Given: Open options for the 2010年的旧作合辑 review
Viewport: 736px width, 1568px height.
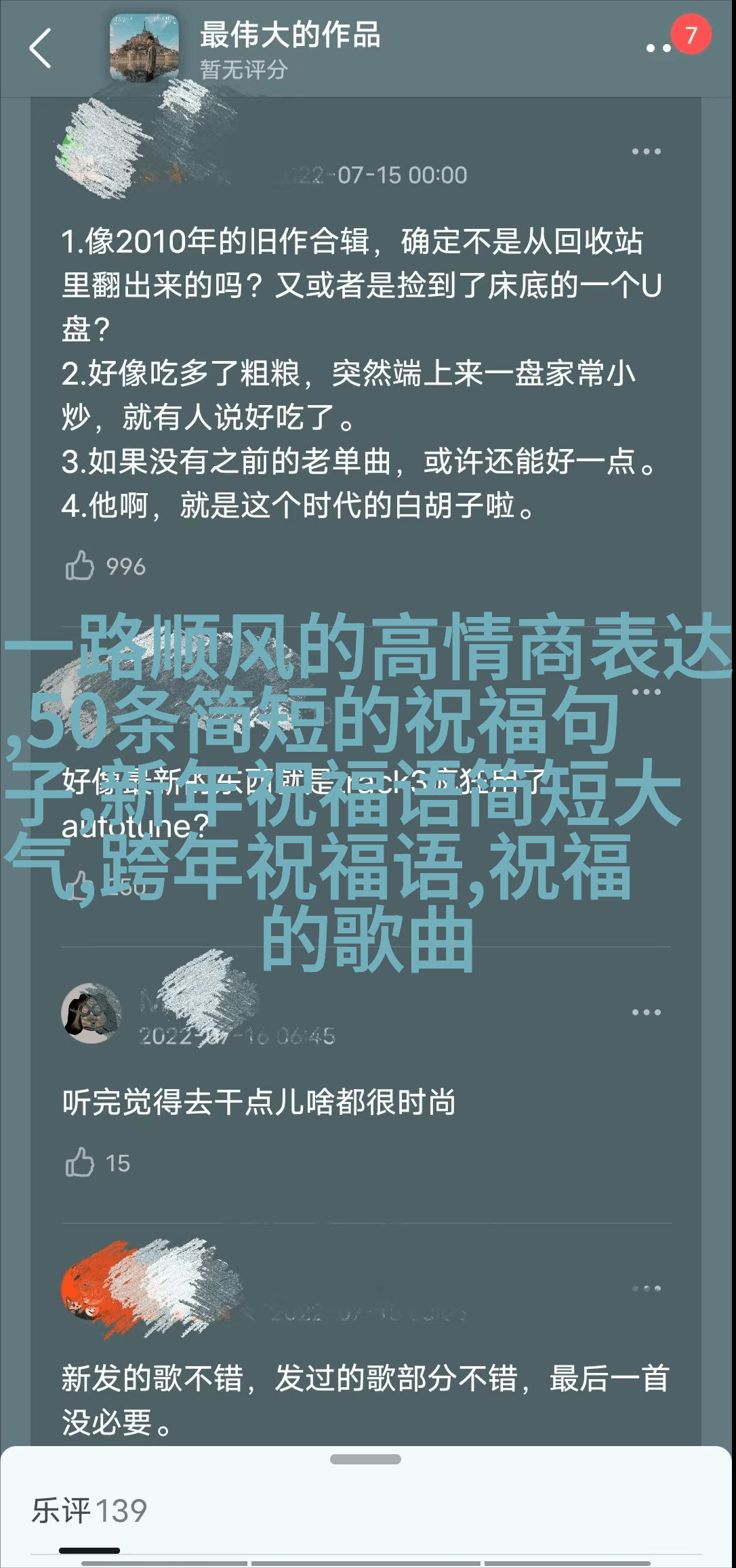Looking at the screenshot, I should tap(646, 152).
